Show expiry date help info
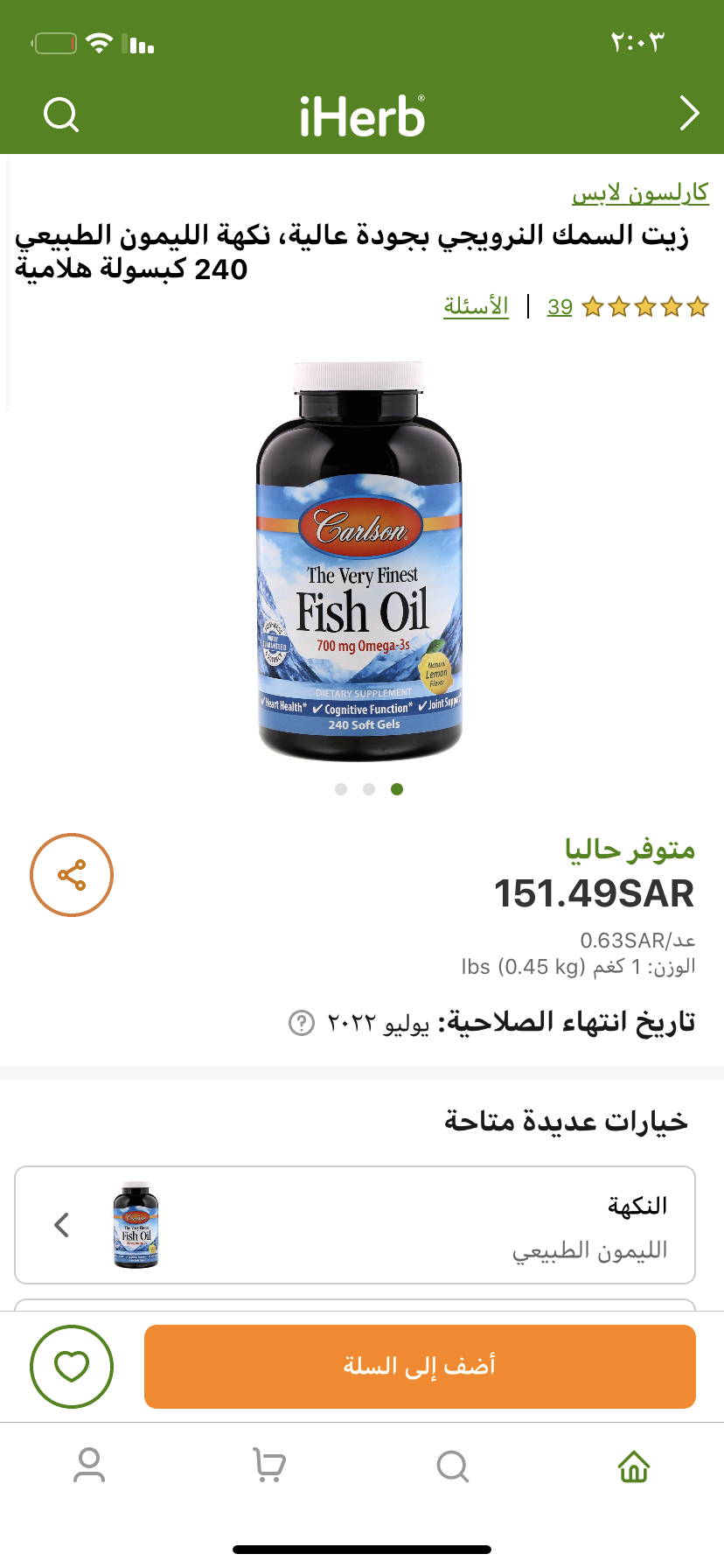Image resolution: width=724 pixels, height=1568 pixels. [x=302, y=1022]
